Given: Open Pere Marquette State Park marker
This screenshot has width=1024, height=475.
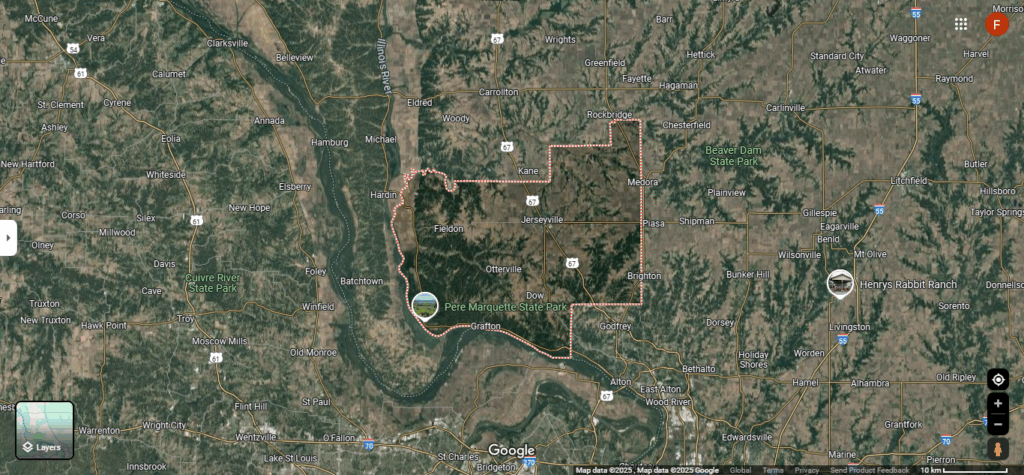Looking at the screenshot, I should coord(425,306).
